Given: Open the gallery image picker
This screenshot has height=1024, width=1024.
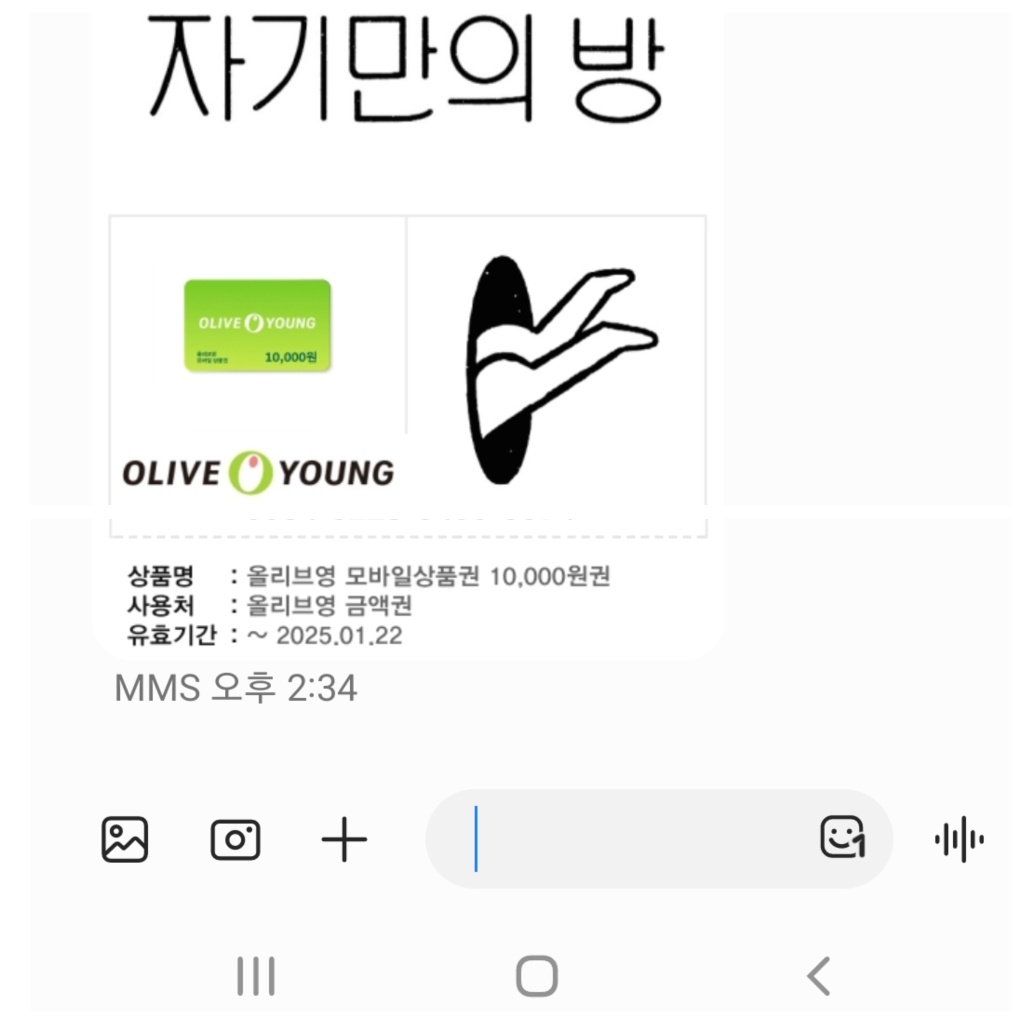Looking at the screenshot, I should [125, 839].
